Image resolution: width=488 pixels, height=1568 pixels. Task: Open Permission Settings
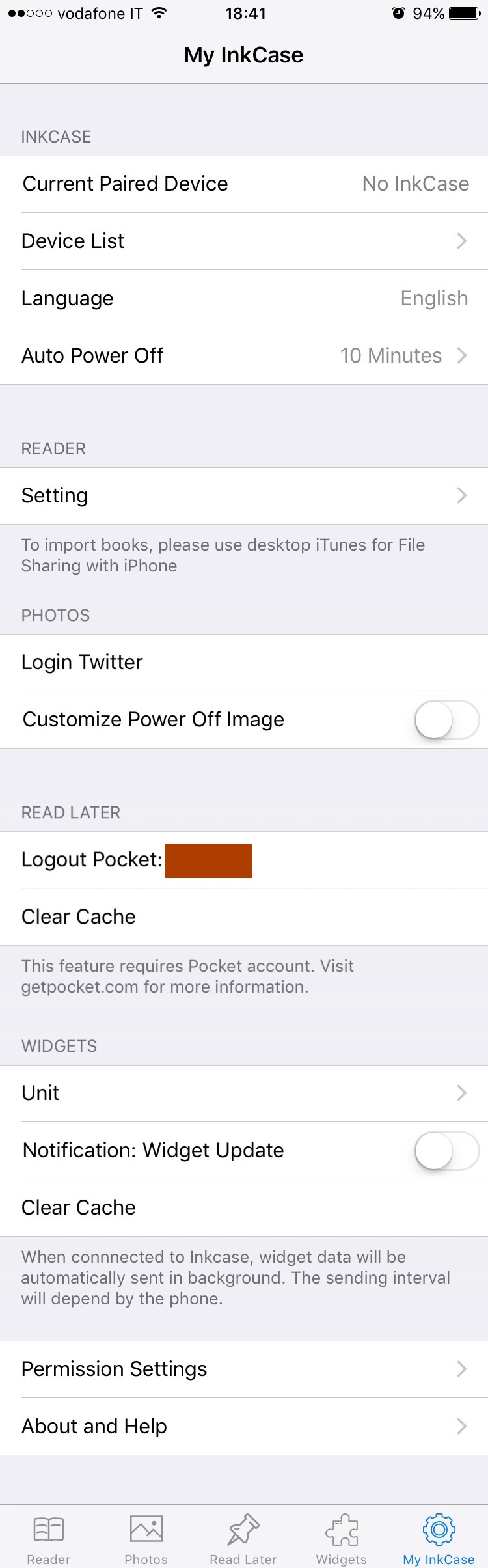[244, 1369]
